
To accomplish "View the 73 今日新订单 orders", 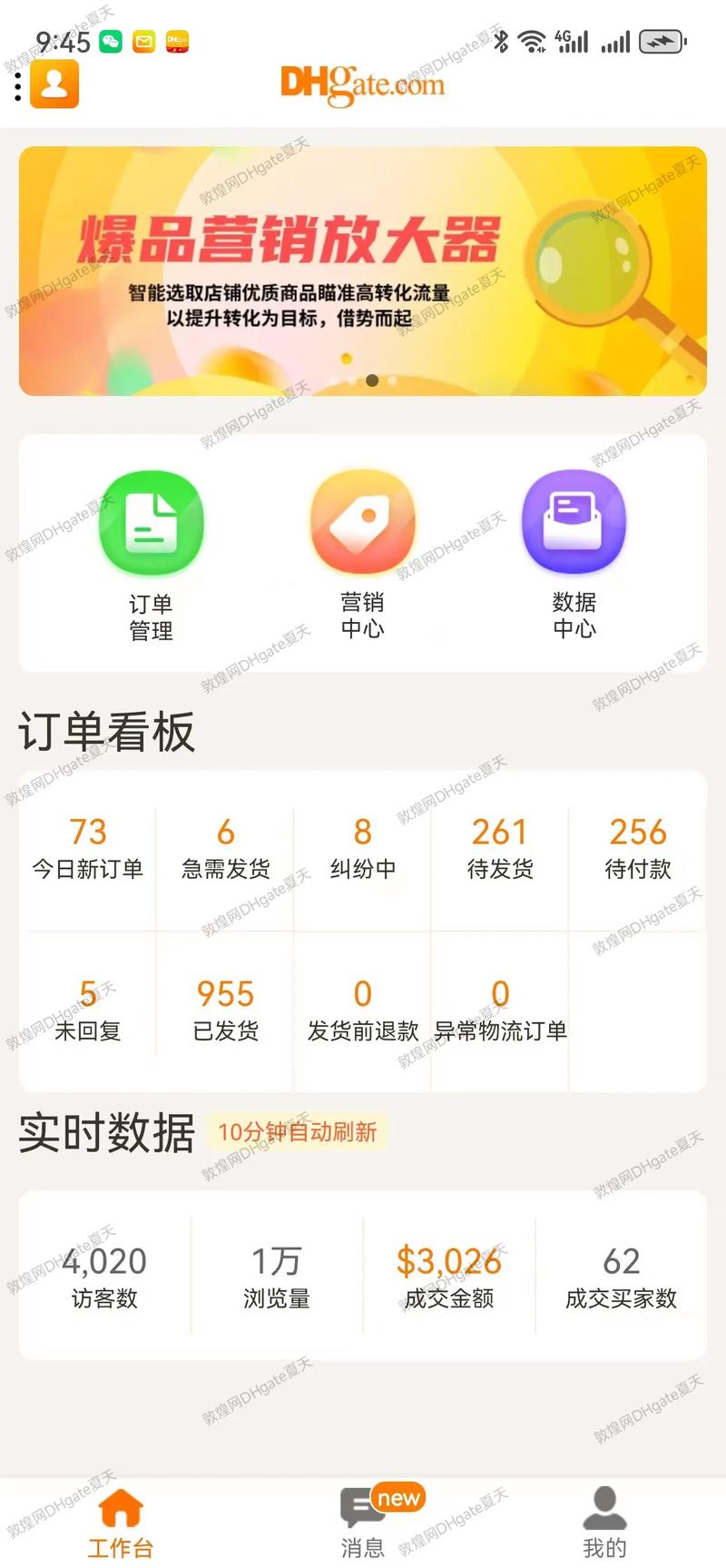I will coord(88,849).
